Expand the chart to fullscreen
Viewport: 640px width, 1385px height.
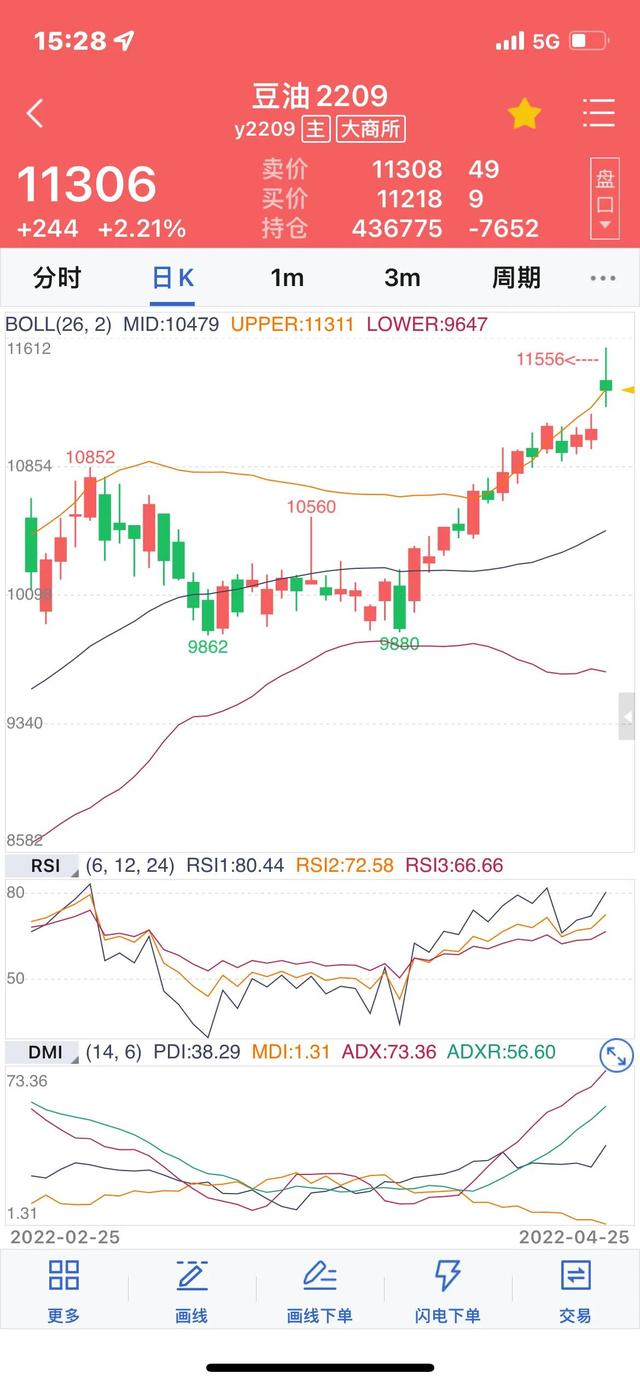click(616, 1055)
